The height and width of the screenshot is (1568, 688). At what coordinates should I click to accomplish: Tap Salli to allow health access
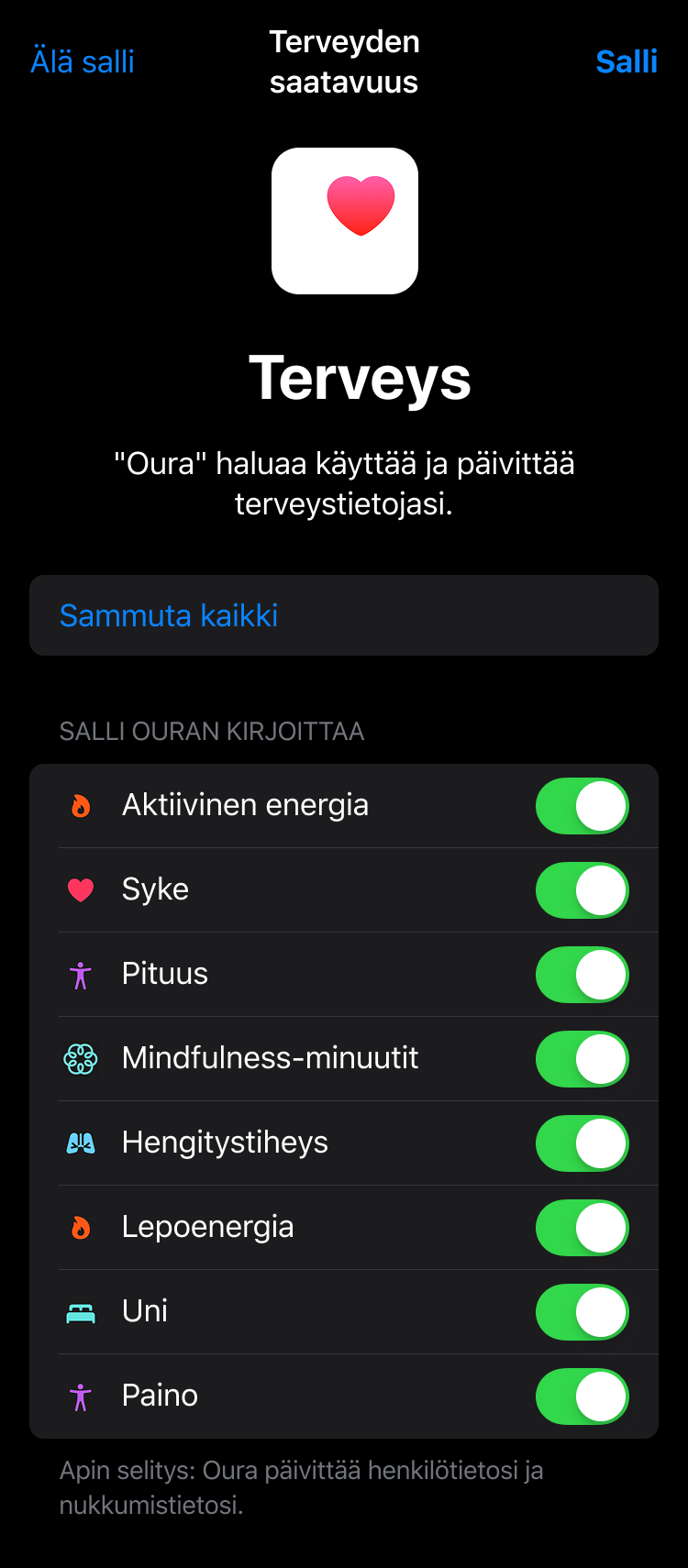[626, 61]
